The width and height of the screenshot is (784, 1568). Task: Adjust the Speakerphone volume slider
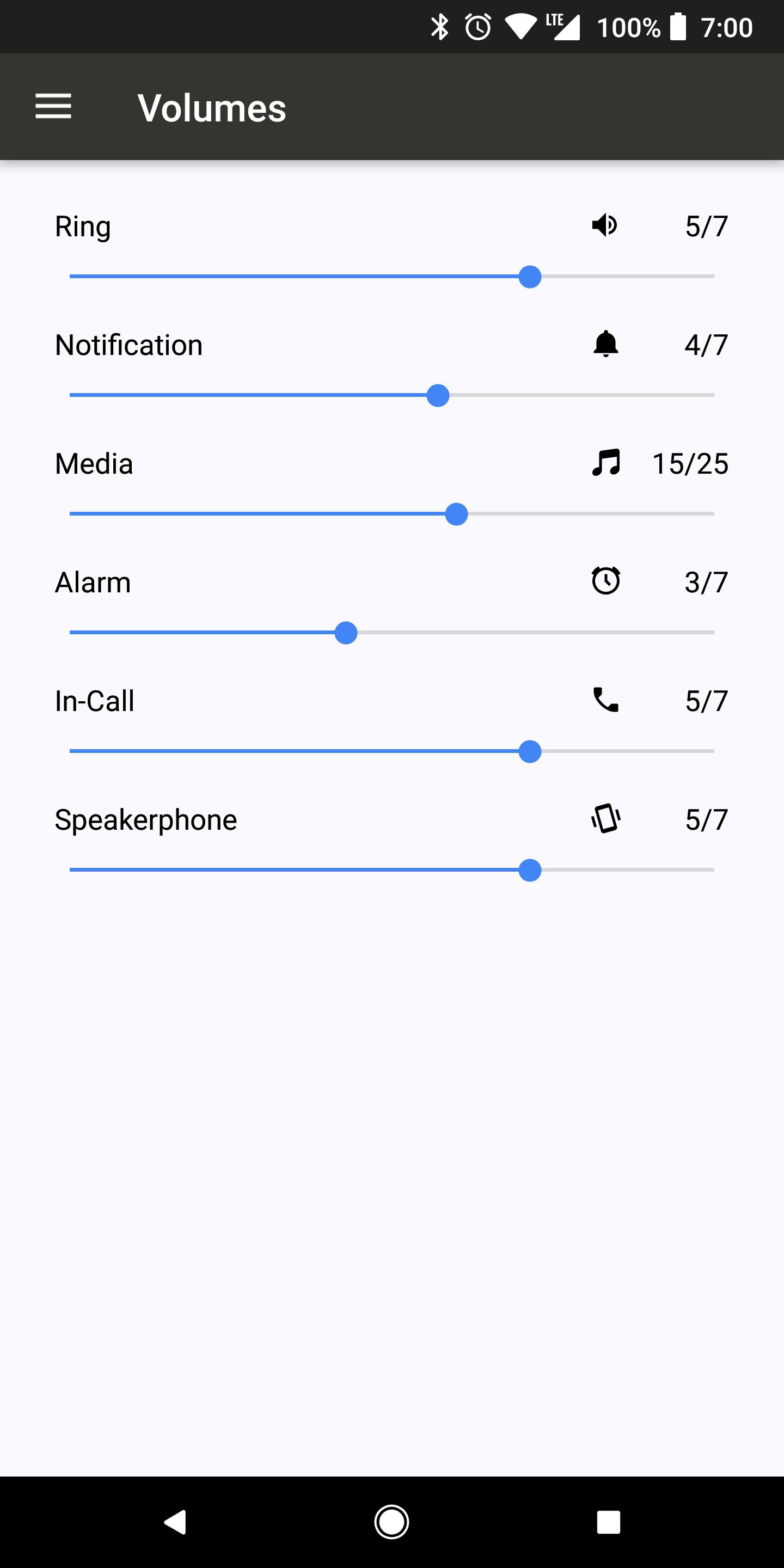tap(531, 871)
